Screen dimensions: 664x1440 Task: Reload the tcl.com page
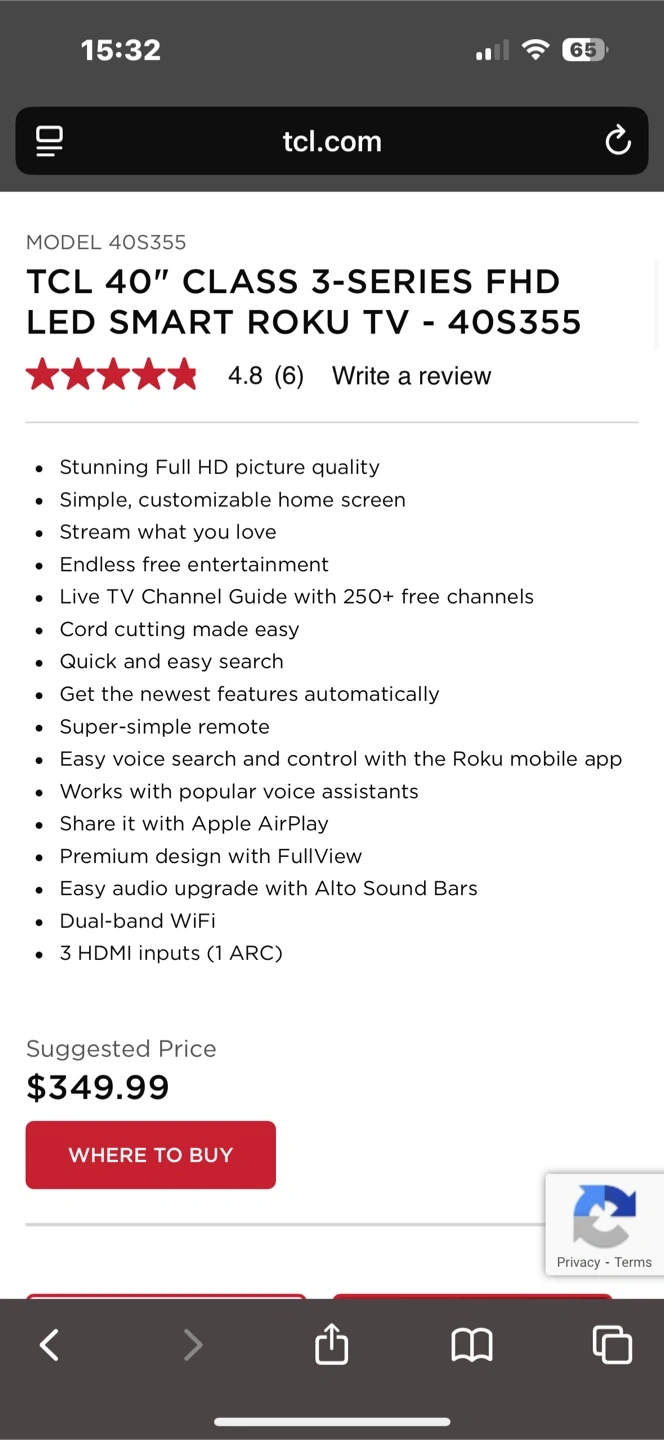pyautogui.click(x=618, y=141)
